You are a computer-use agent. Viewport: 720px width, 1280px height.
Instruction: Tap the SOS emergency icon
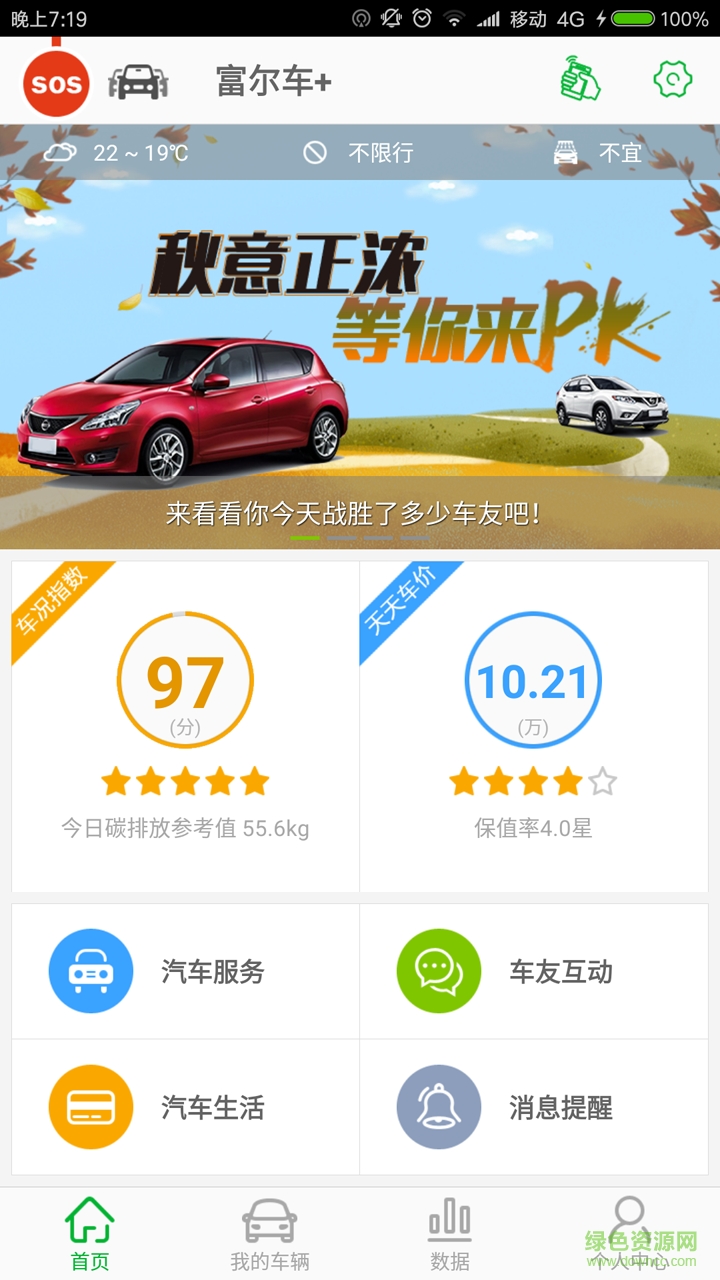click(x=55, y=80)
